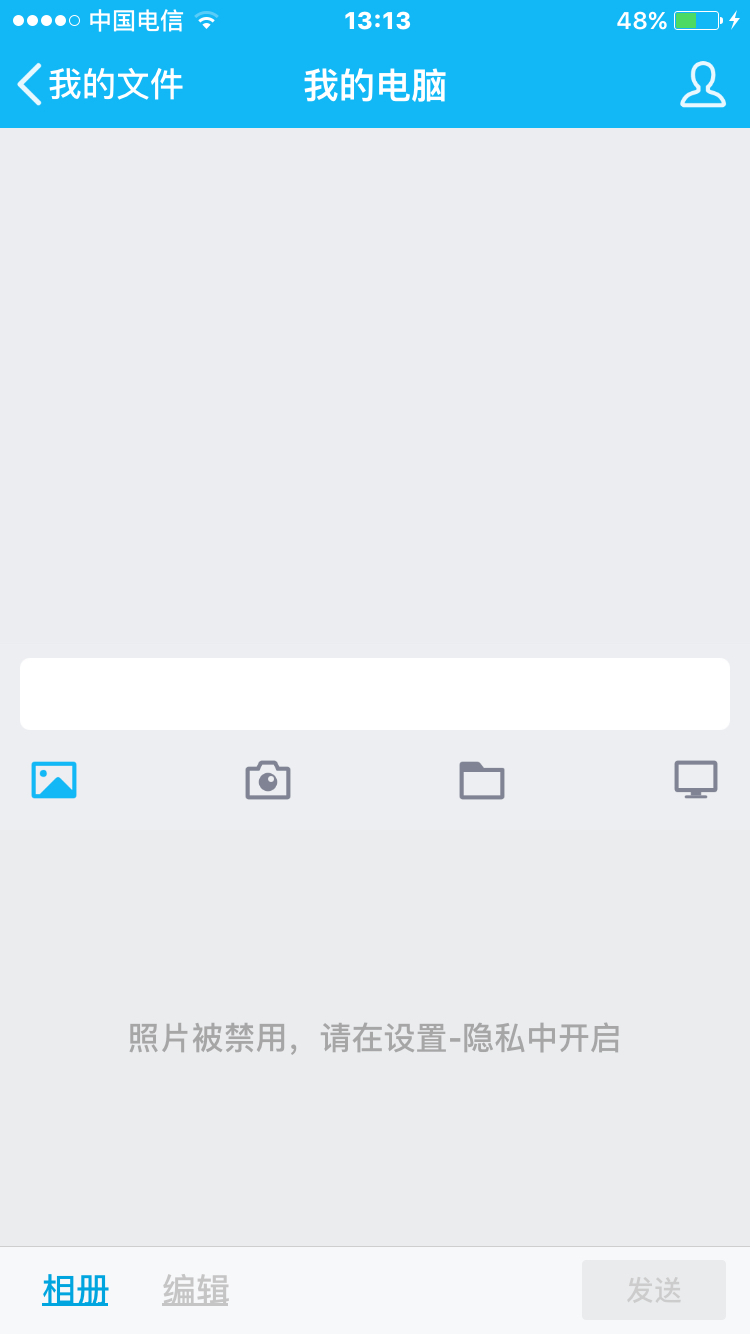Screen dimensions: 750x1334
Task: Tap the clock showing 13:13
Action: point(375,20)
